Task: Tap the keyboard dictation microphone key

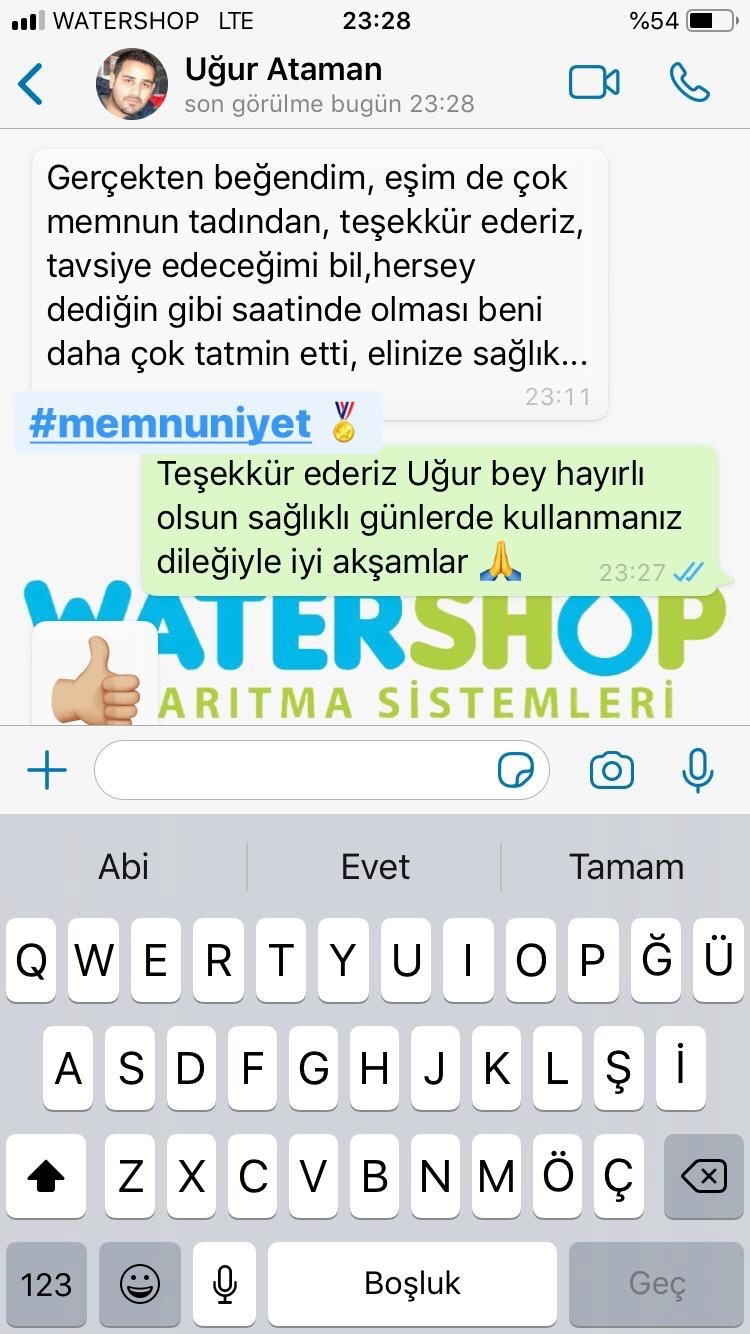Action: [x=227, y=1285]
